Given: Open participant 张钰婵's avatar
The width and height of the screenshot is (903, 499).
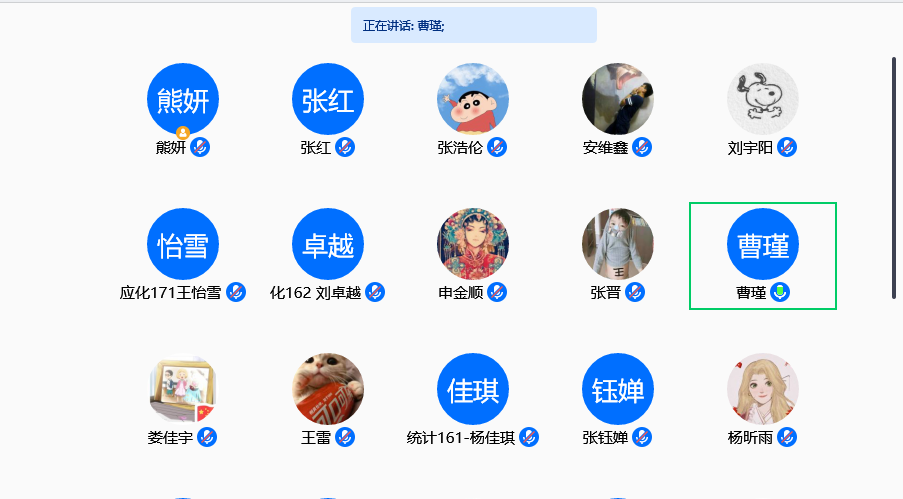Looking at the screenshot, I should point(618,389).
